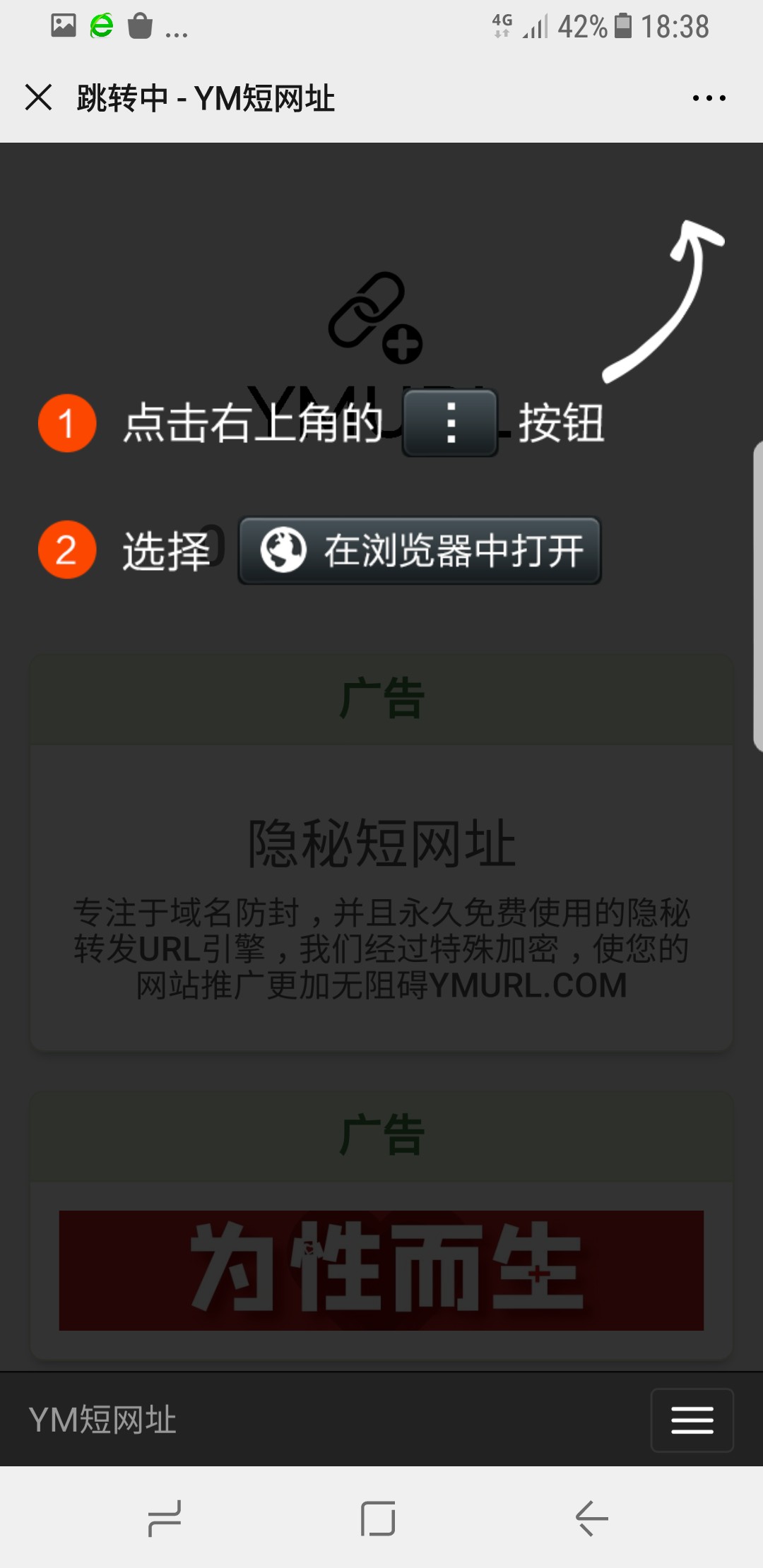Screen dimensions: 763x1568
Task: Tap the 为性而生 ad banner
Action: click(381, 1271)
